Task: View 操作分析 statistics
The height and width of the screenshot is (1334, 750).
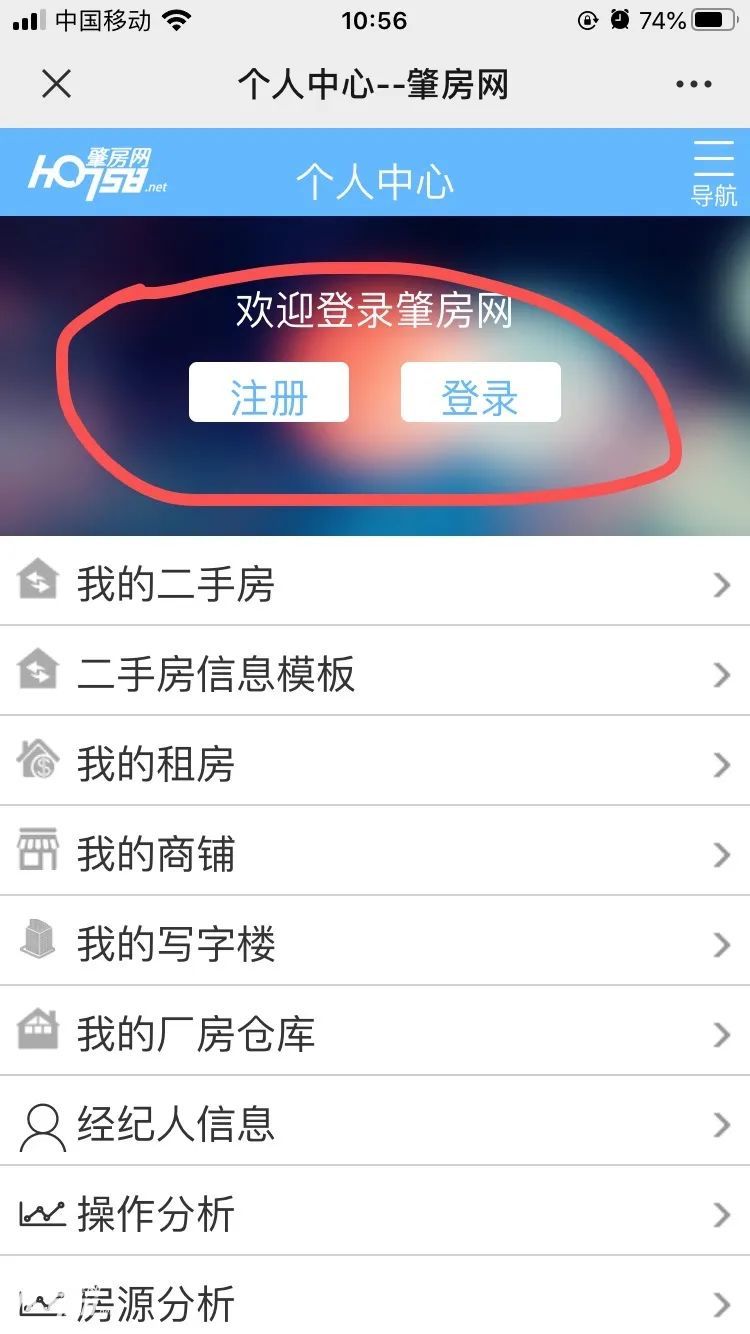Action: tap(375, 1213)
